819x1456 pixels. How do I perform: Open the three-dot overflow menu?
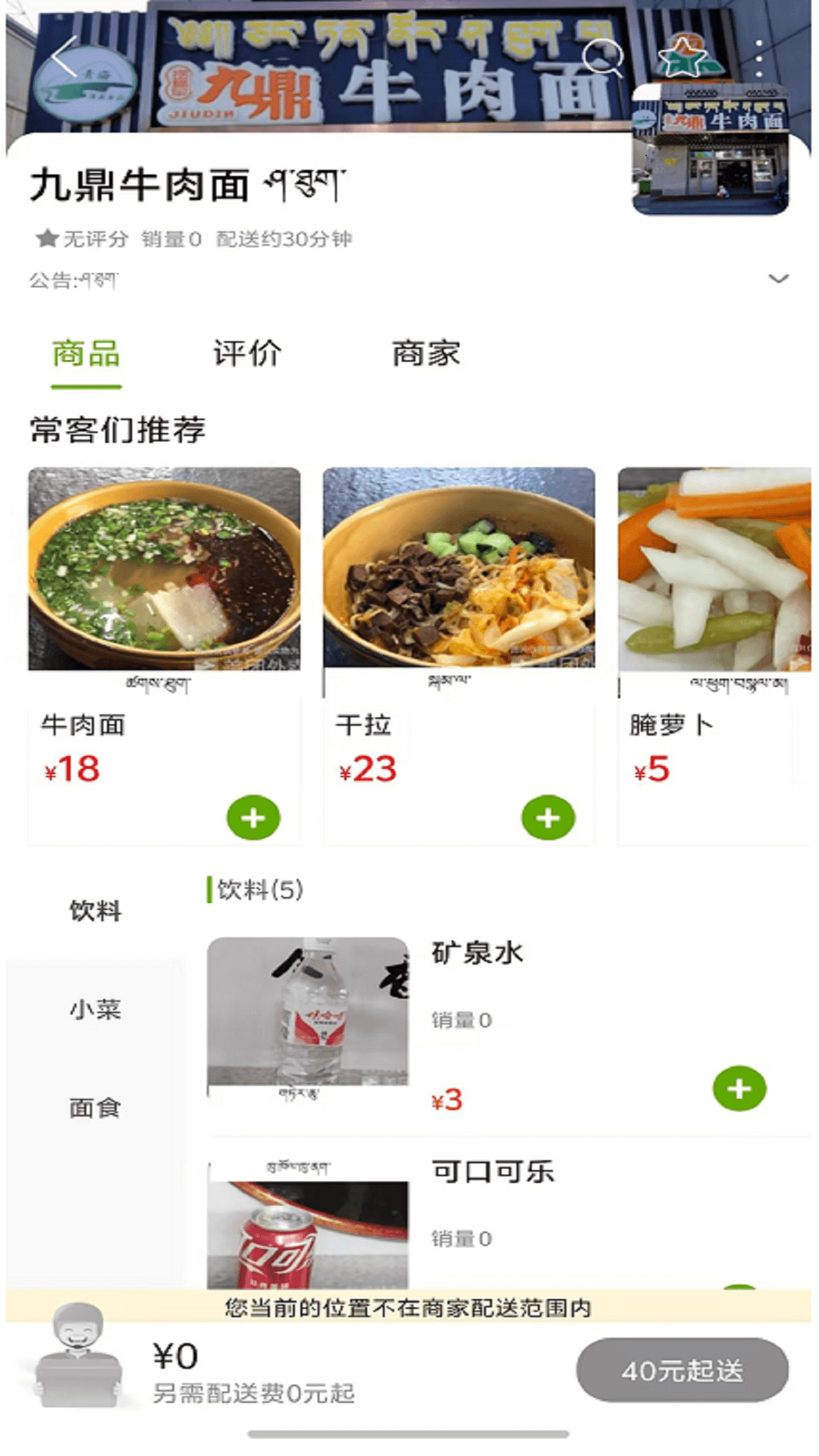pos(759,58)
